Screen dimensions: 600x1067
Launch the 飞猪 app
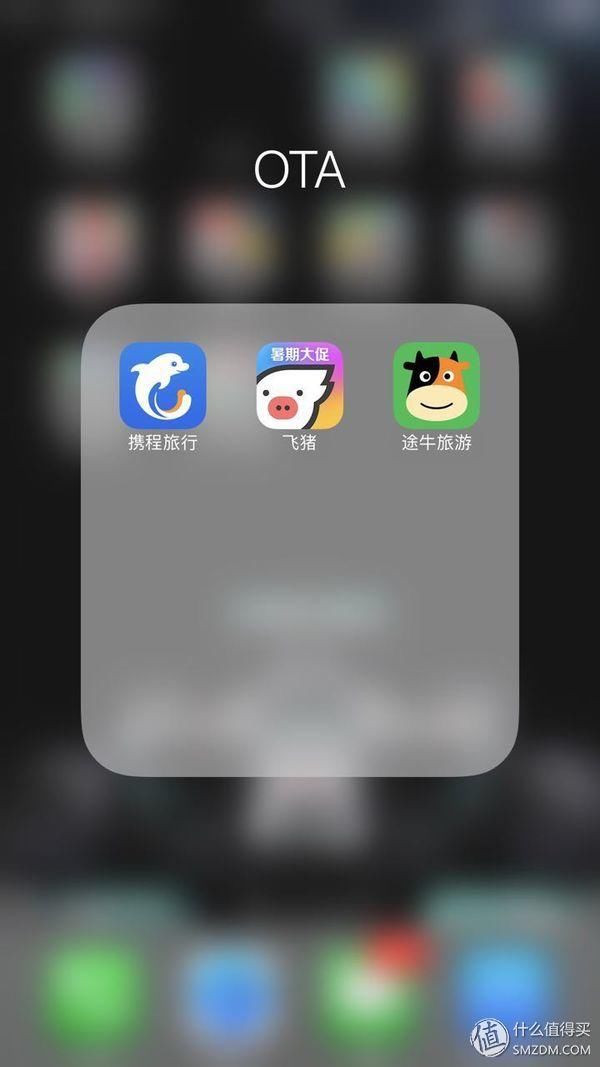tap(300, 386)
